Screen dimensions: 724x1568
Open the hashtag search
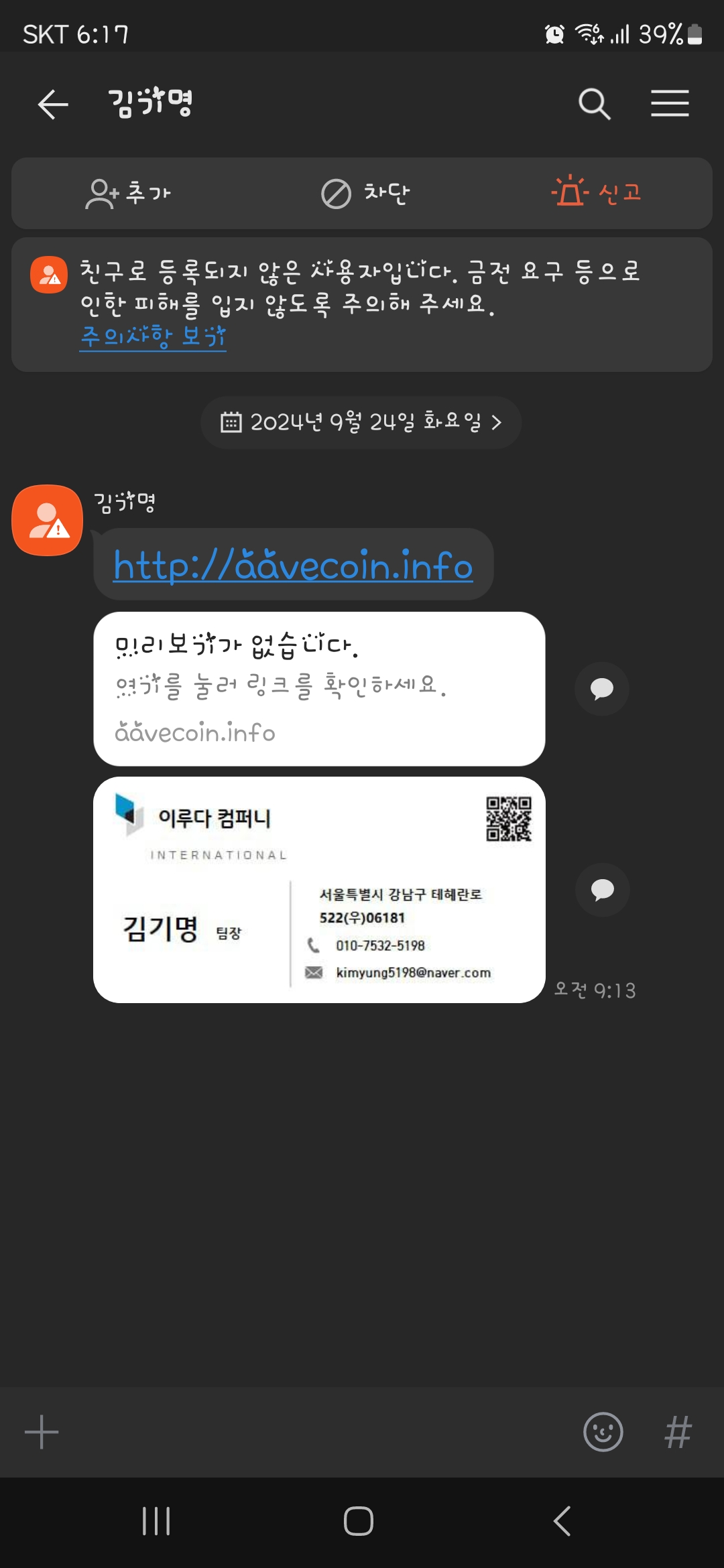click(x=678, y=1432)
